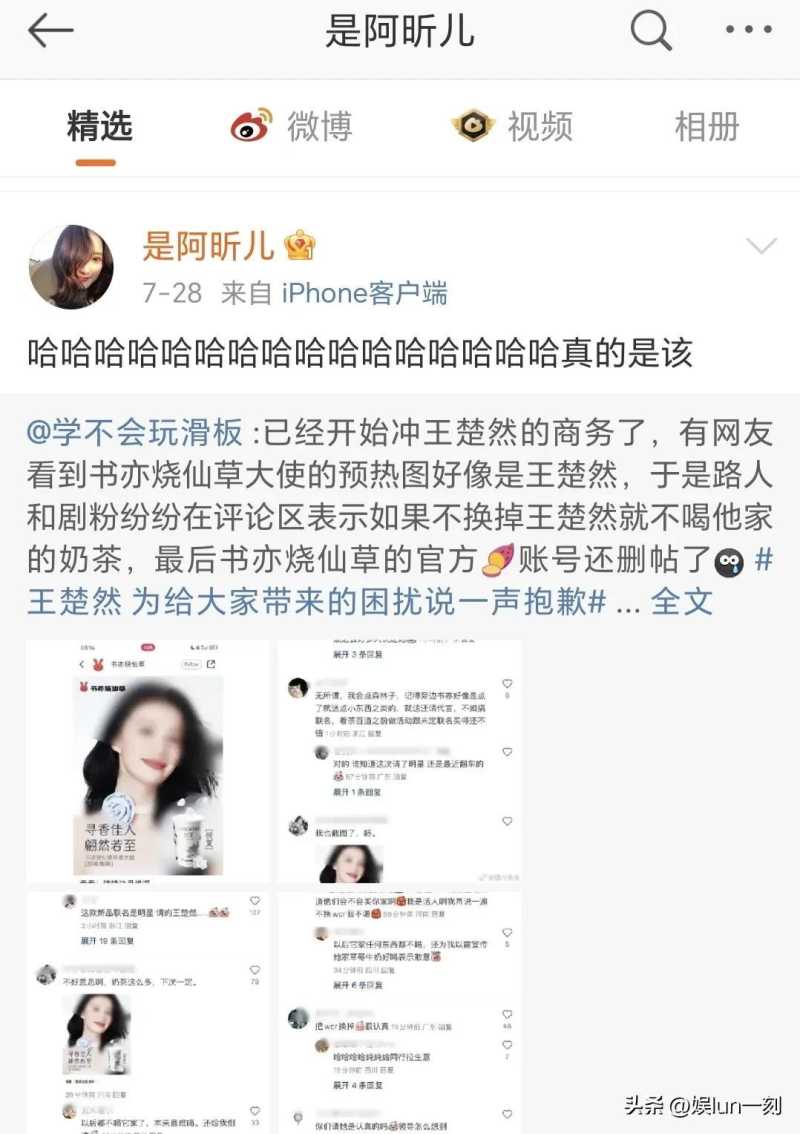The height and width of the screenshot is (1134, 800).
Task: View the top-right comments screenshot image
Action: (x=399, y=761)
